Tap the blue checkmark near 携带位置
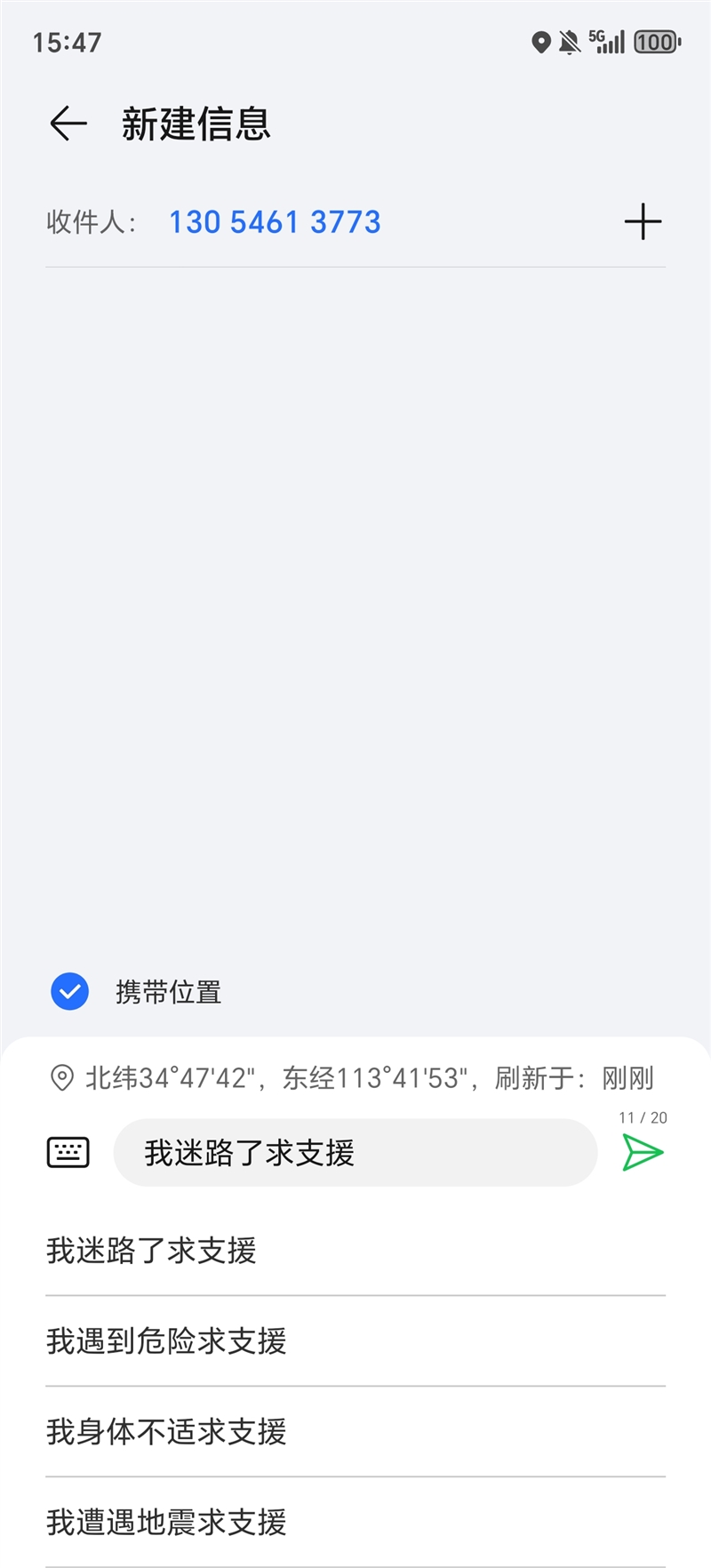 69,992
